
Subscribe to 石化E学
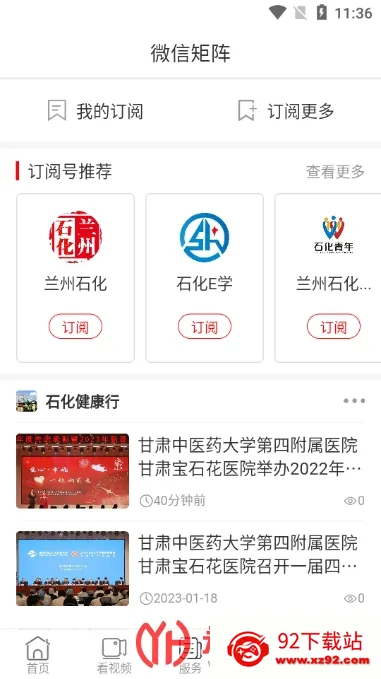tap(204, 327)
